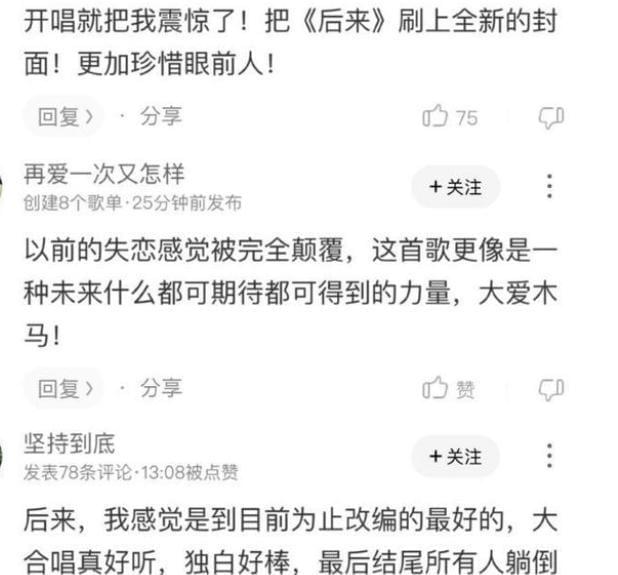The width and height of the screenshot is (618, 575).
Task: Share the comment with 75 likes
Action: [x=161, y=117]
